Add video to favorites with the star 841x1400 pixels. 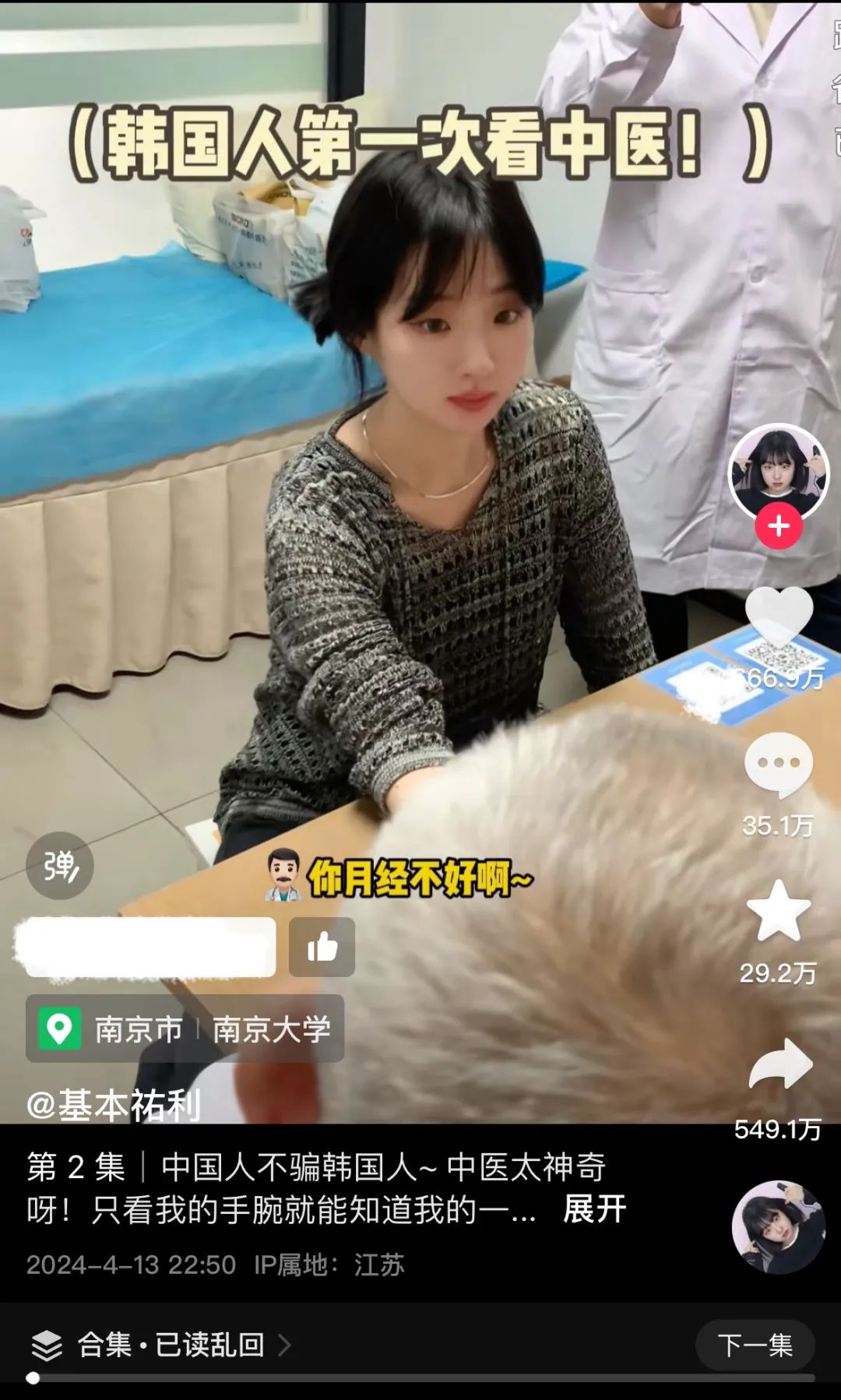[778, 911]
